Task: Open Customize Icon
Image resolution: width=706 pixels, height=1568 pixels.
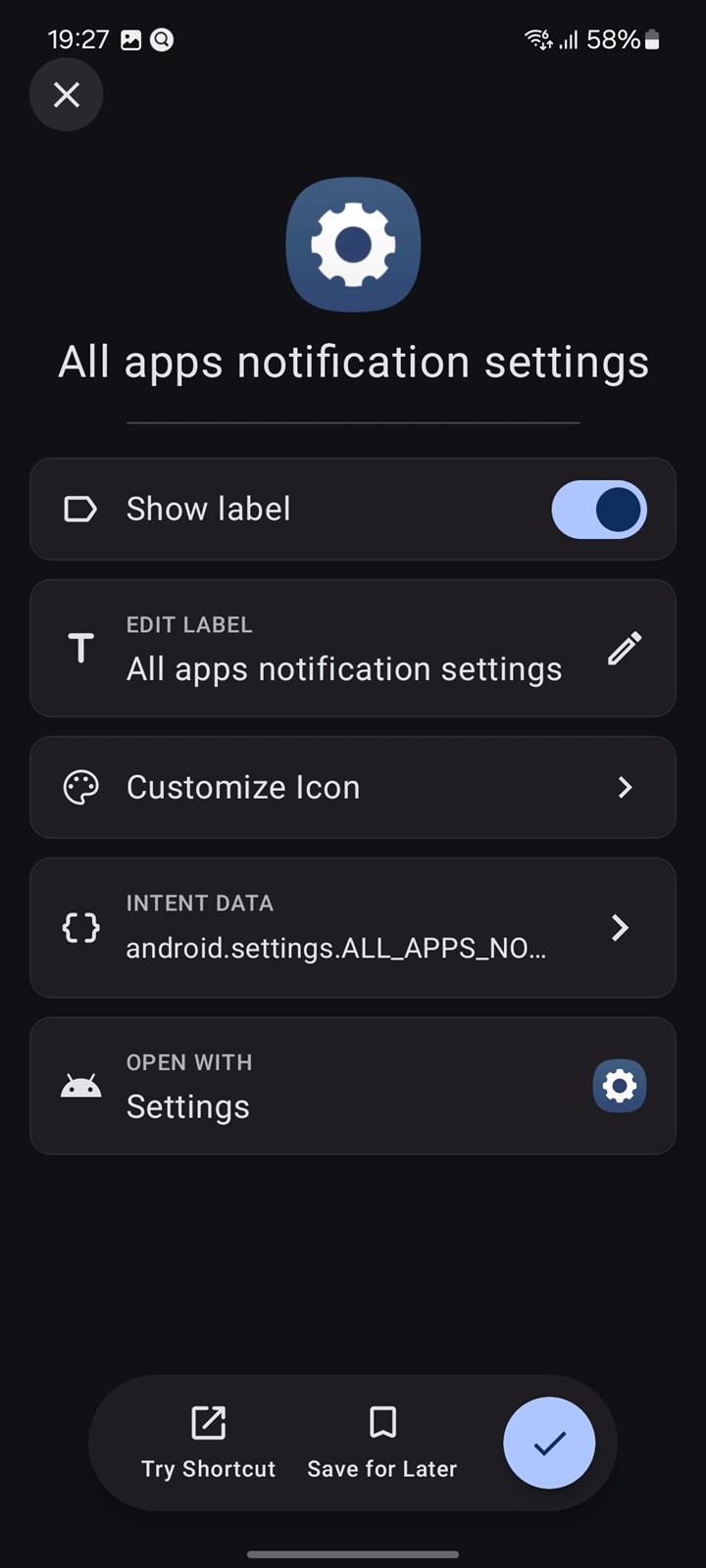Action: (353, 787)
